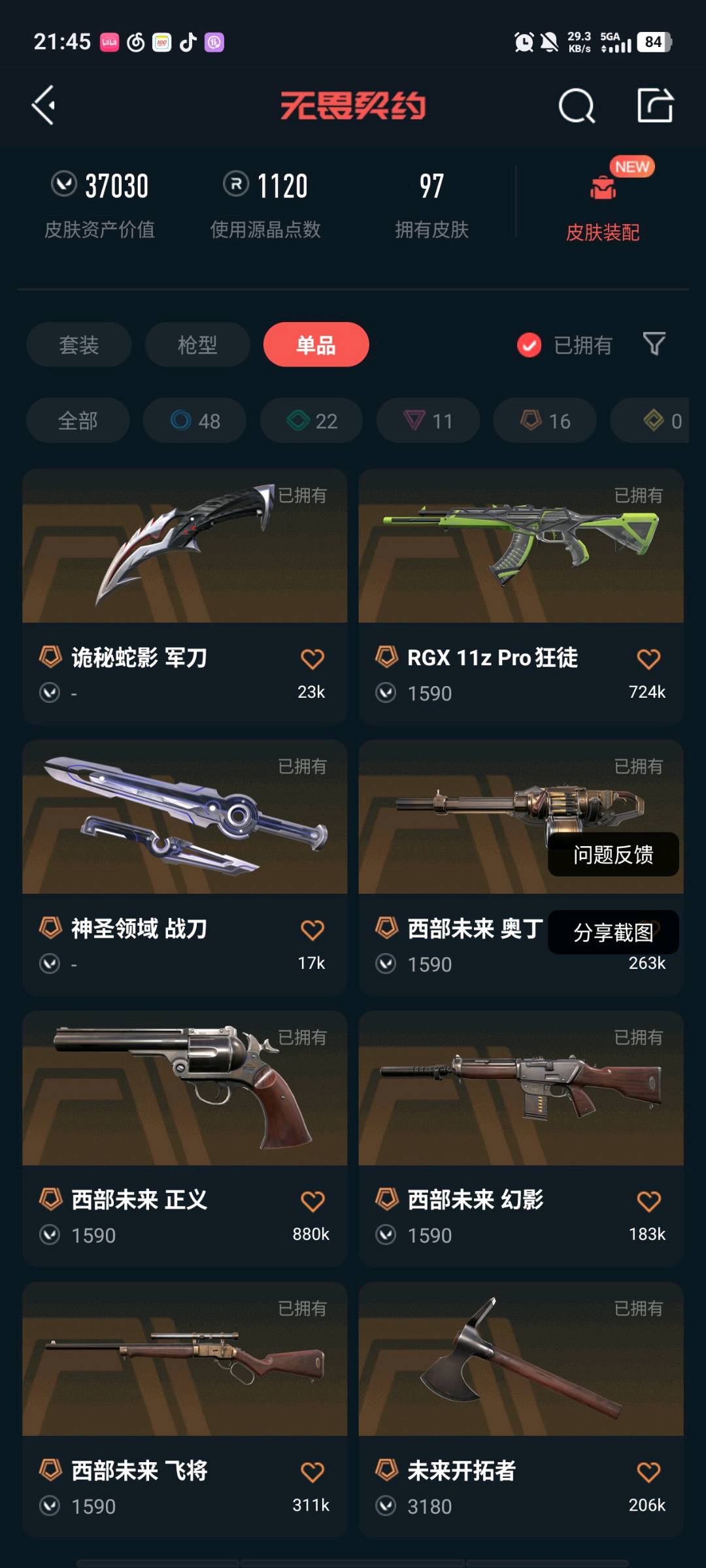
Task: Like the 西部未来 正义 skin
Action: (x=312, y=1201)
